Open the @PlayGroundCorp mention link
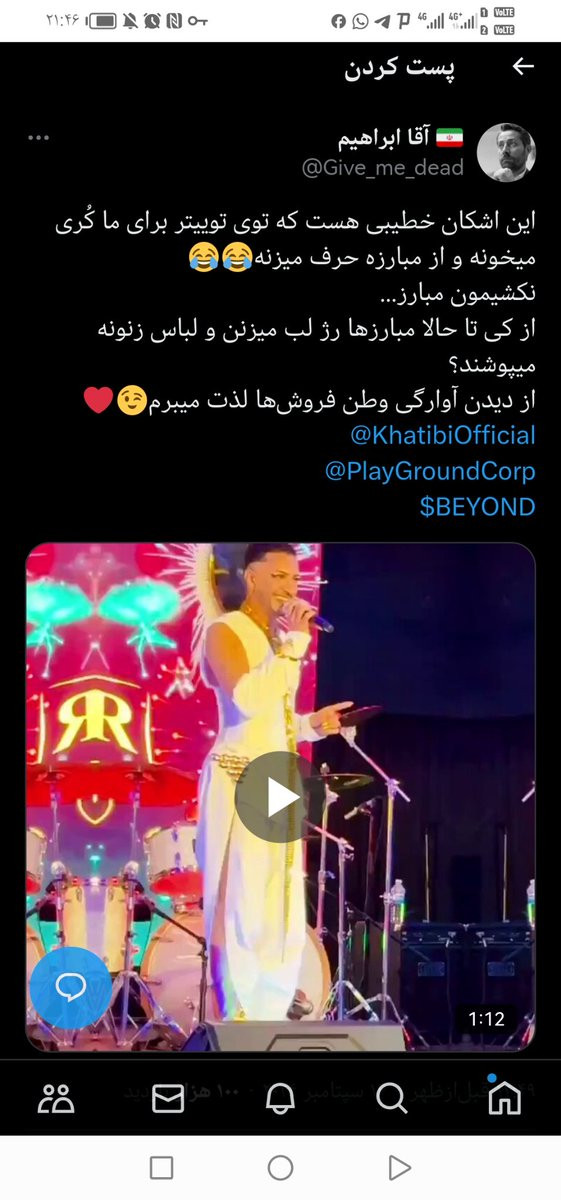 pos(430,471)
